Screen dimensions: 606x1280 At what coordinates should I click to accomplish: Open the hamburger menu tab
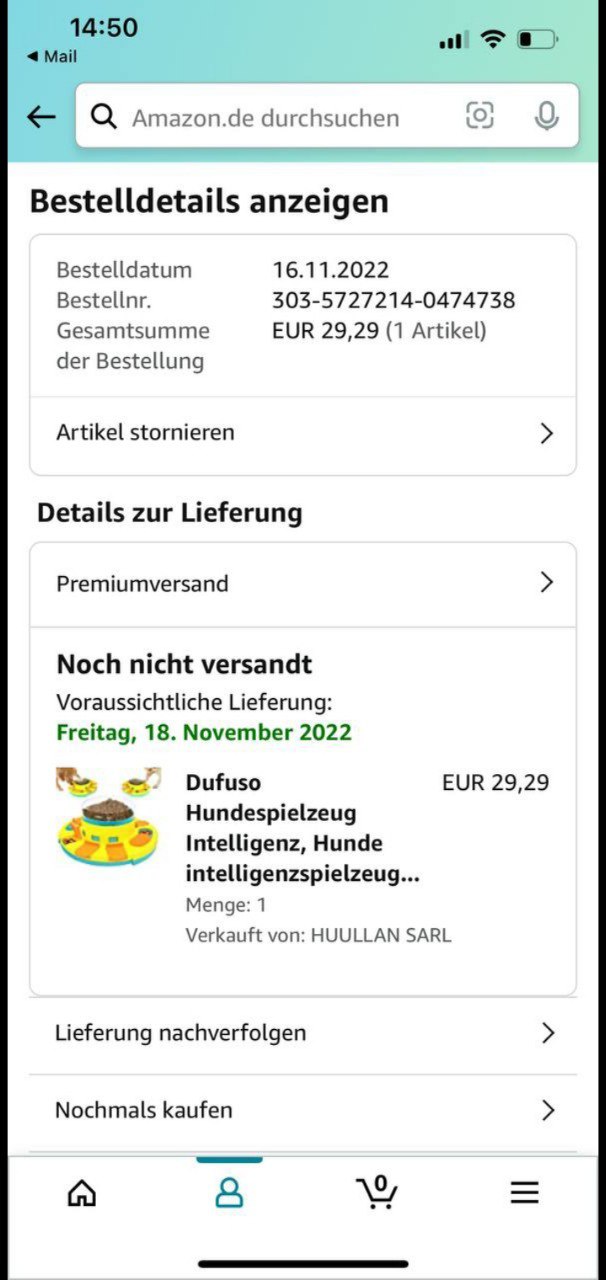point(524,1192)
